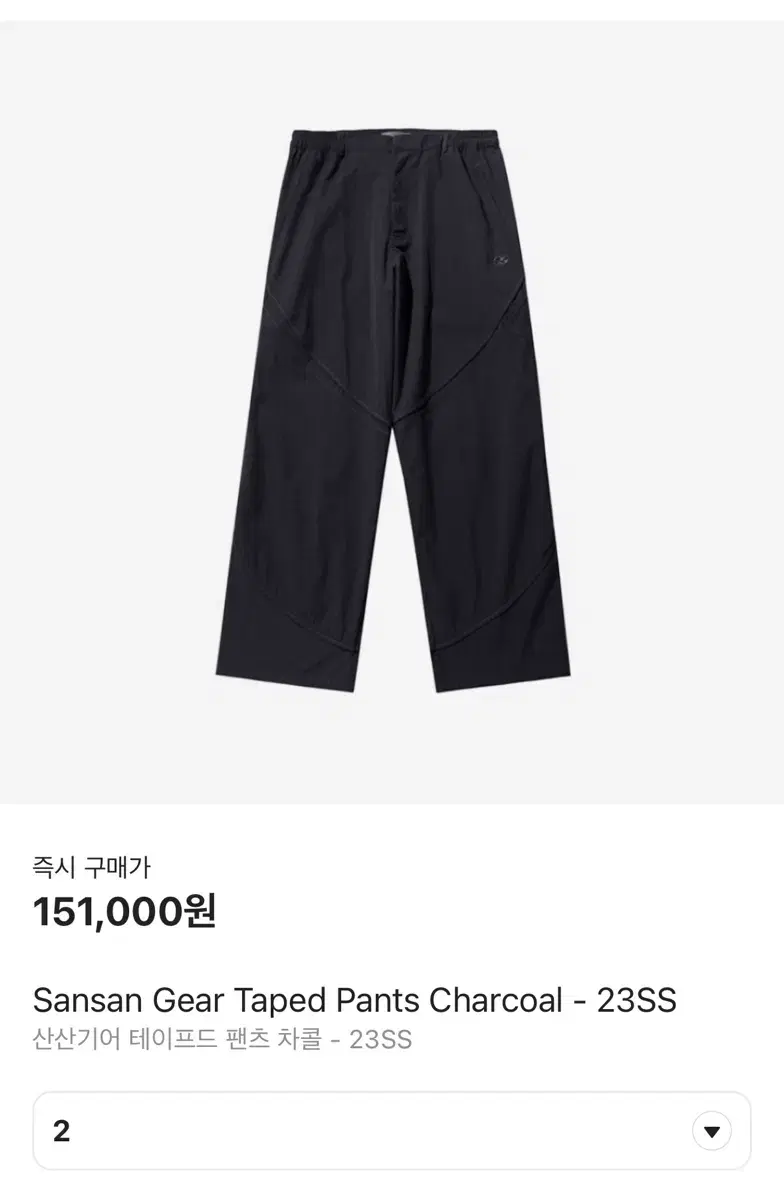View the Sansan Gear Taped Pants photo
This screenshot has width=784, height=1200.
[x=392, y=410]
